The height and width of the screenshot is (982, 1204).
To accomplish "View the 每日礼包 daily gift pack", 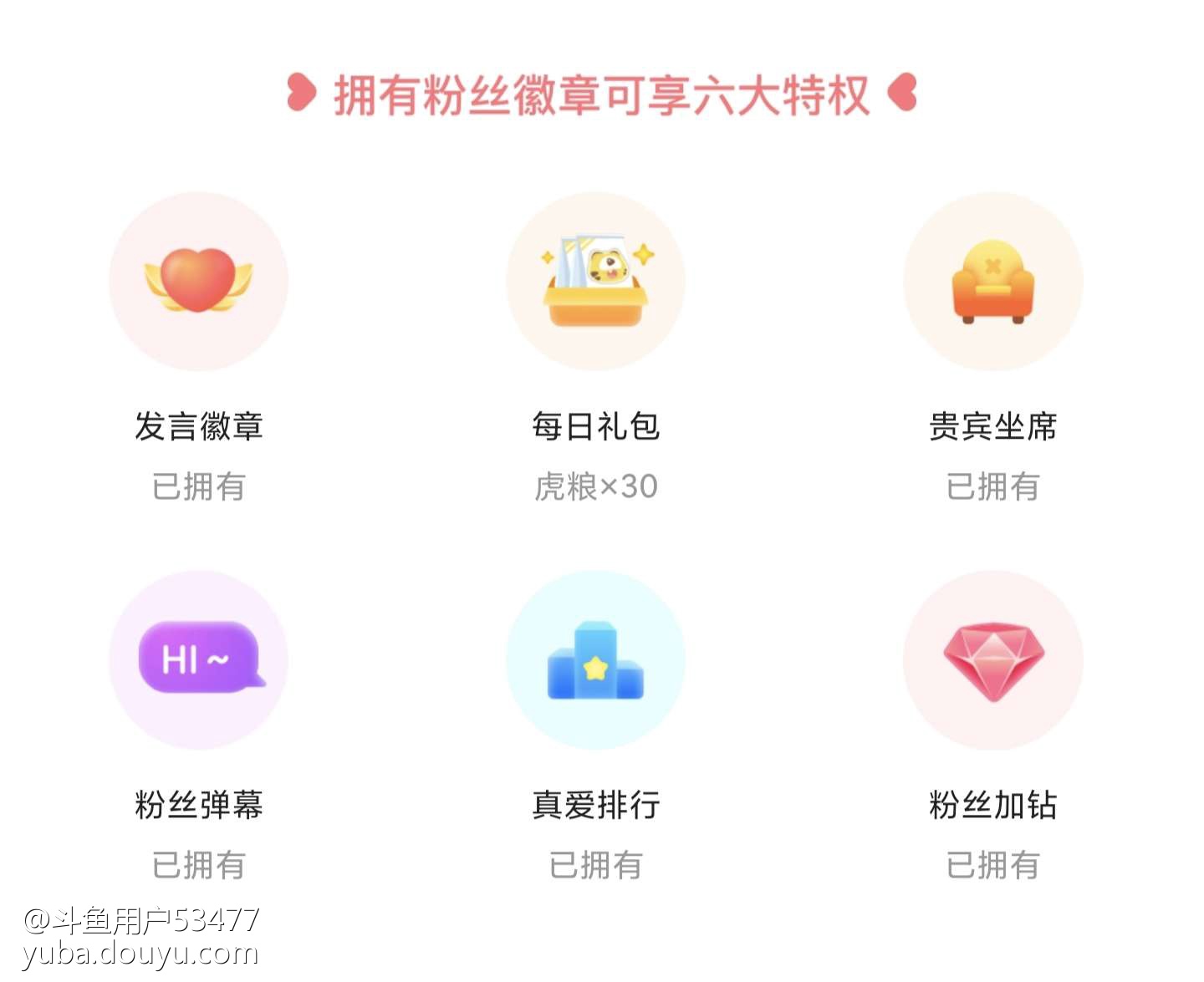I will [x=595, y=282].
